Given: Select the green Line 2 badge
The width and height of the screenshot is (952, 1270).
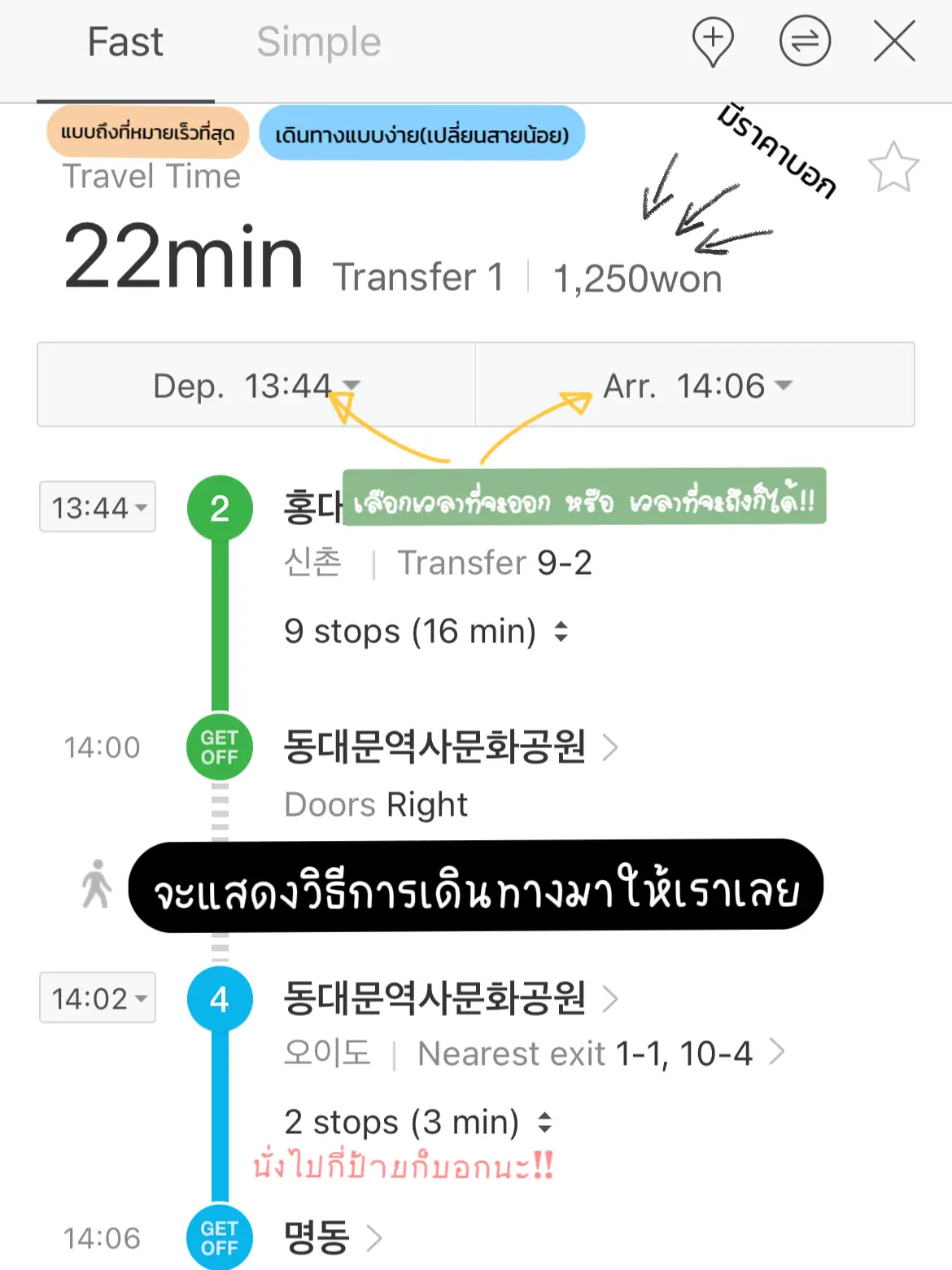Looking at the screenshot, I should pos(219,506).
